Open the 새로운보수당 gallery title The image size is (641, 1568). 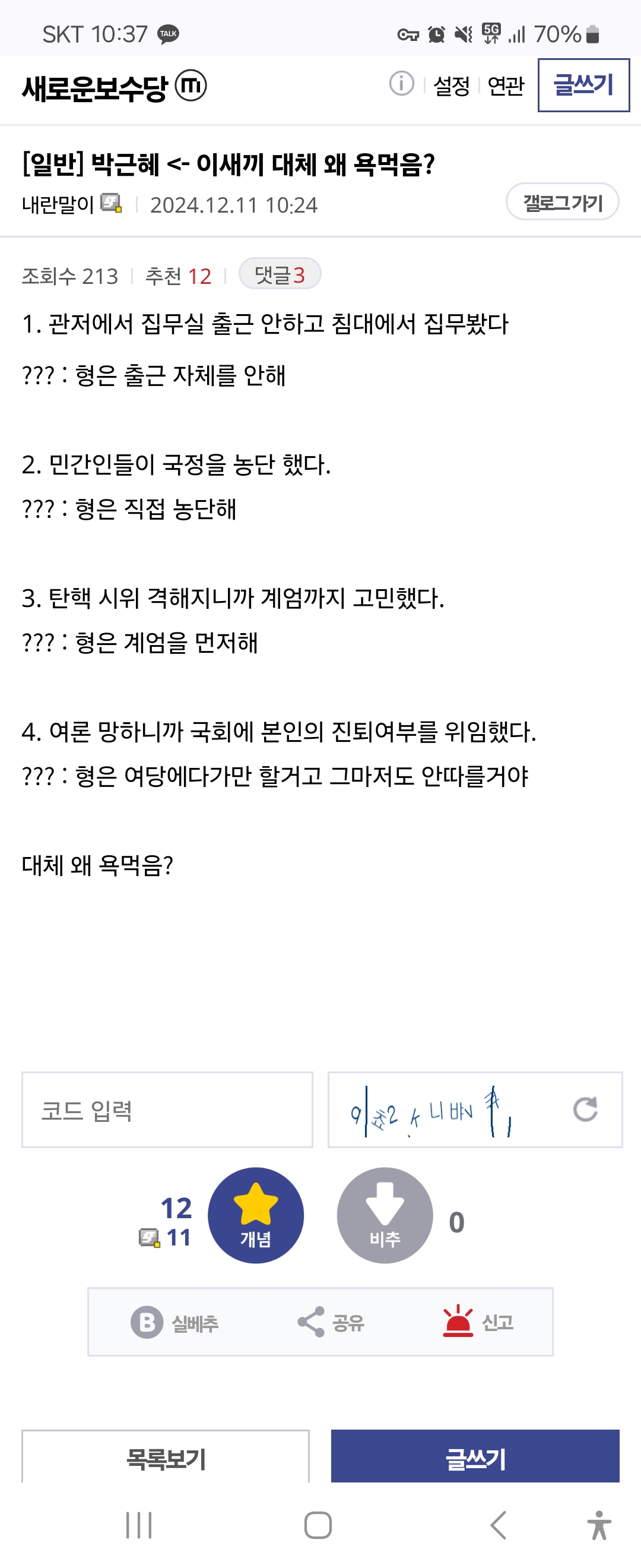pos(95,88)
